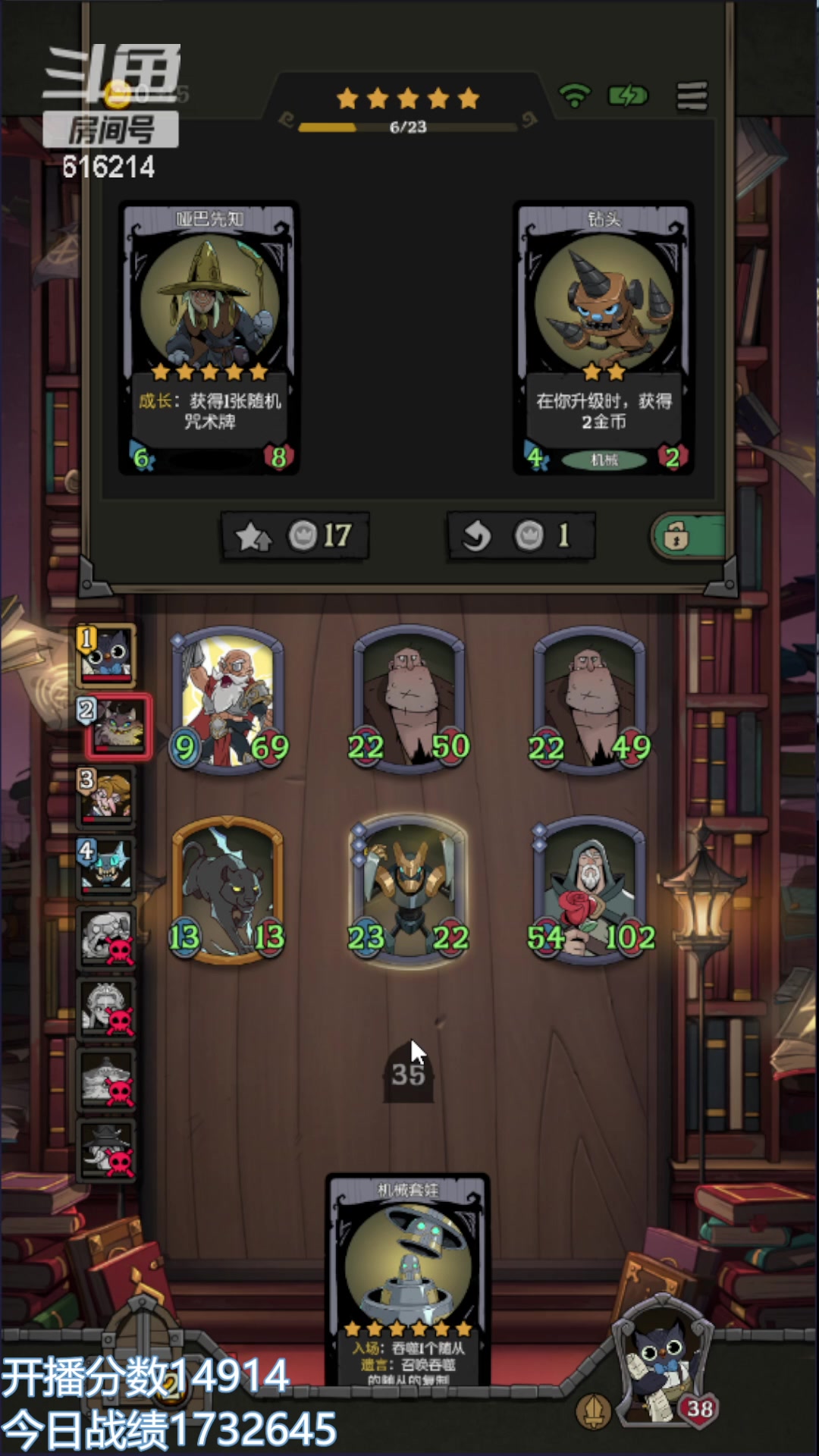Screen dimensions: 819x1456
Task: Tap the hero skill icon beside the owl
Action: [593, 1412]
